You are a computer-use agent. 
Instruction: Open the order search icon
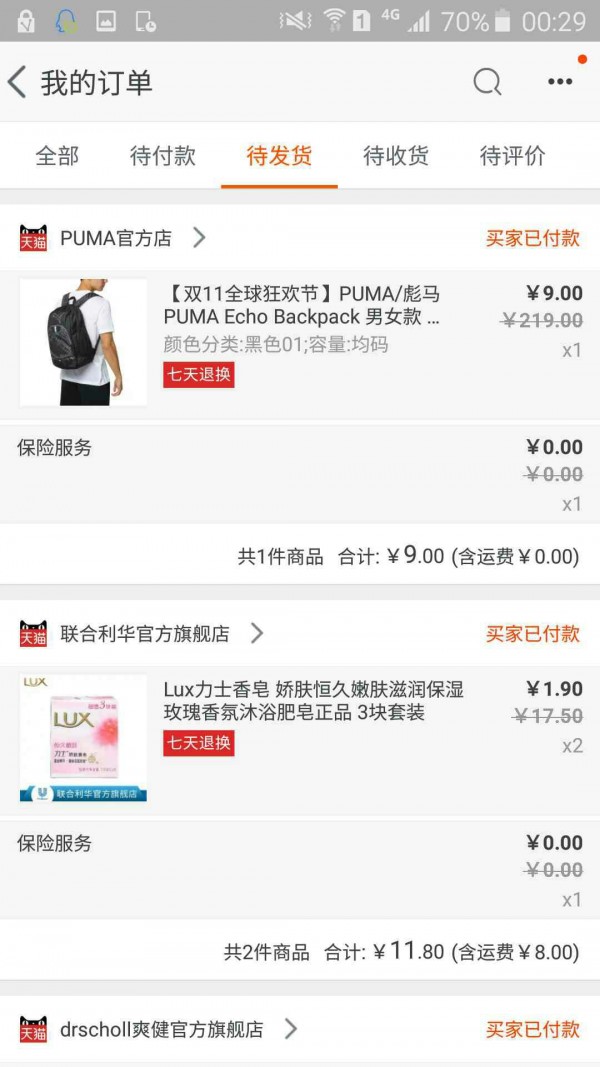tap(487, 82)
